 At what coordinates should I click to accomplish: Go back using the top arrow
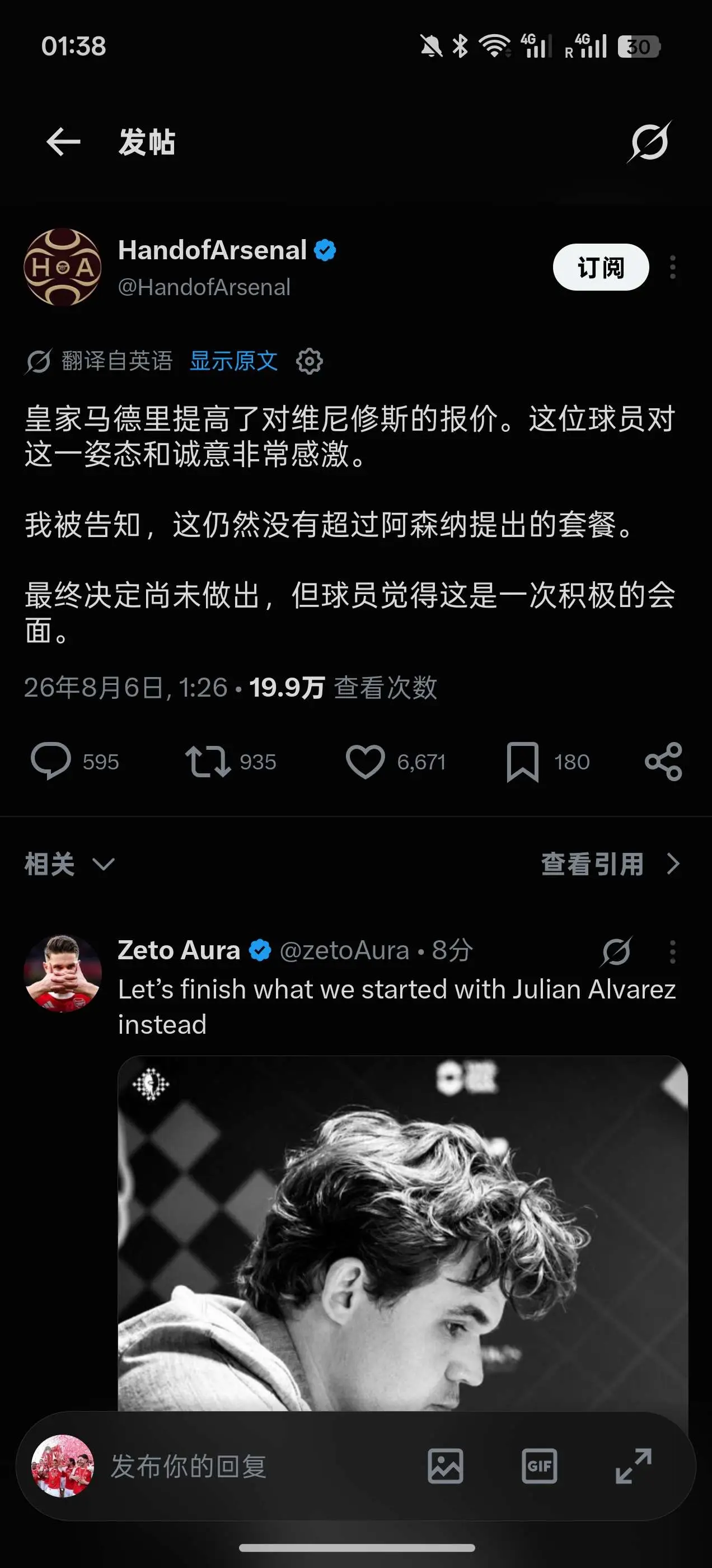pos(63,142)
